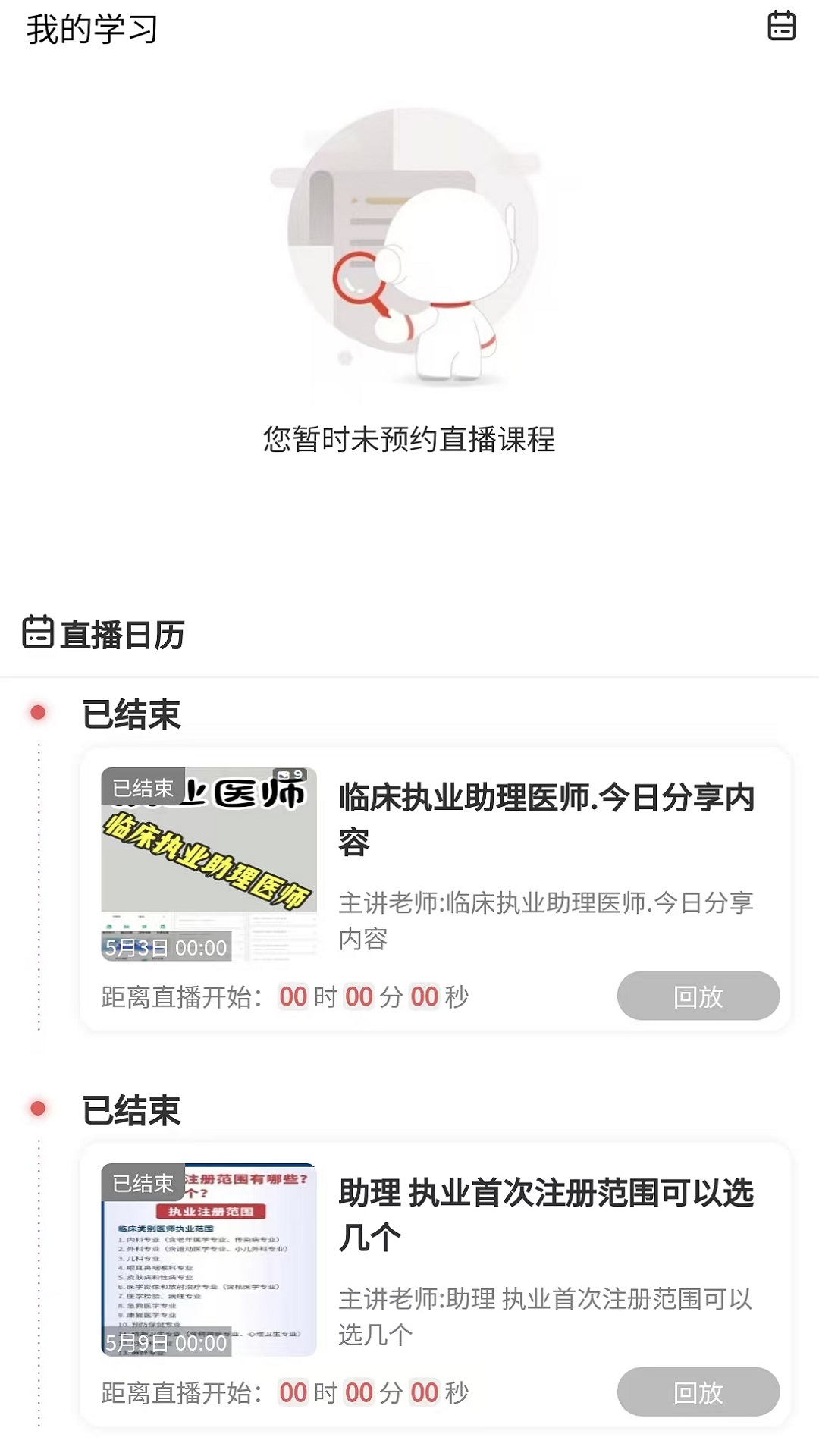This screenshot has height=1456, width=819.
Task: Tap 您暂时未预约直播课程 message text
Action: 409,438
